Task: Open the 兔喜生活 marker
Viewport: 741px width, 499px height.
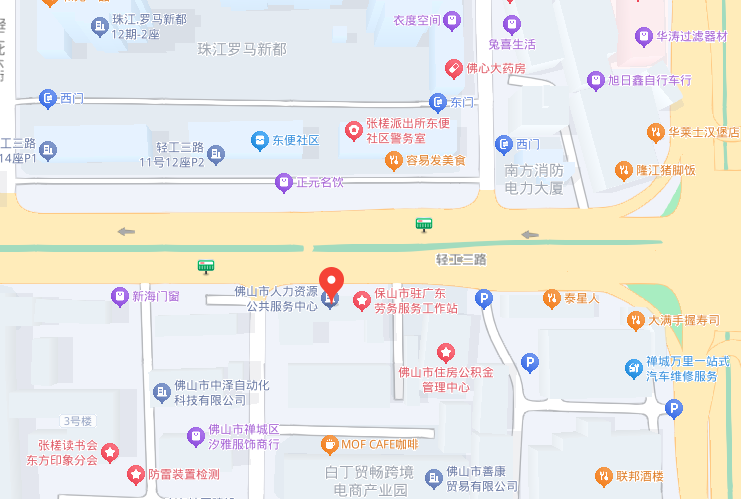Action: coord(511,24)
